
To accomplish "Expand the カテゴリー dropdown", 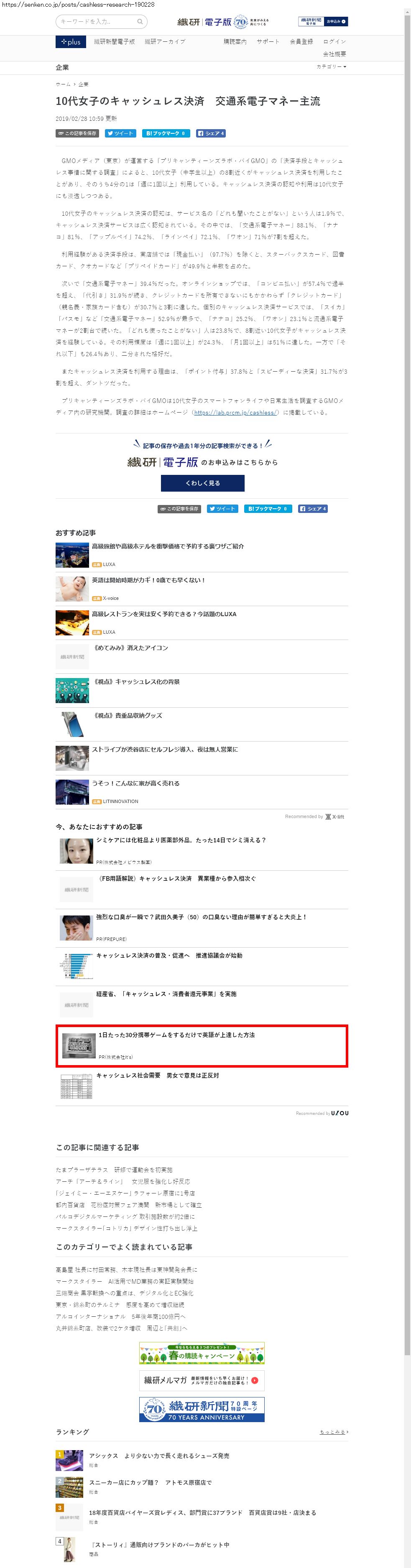I will pos(331,66).
